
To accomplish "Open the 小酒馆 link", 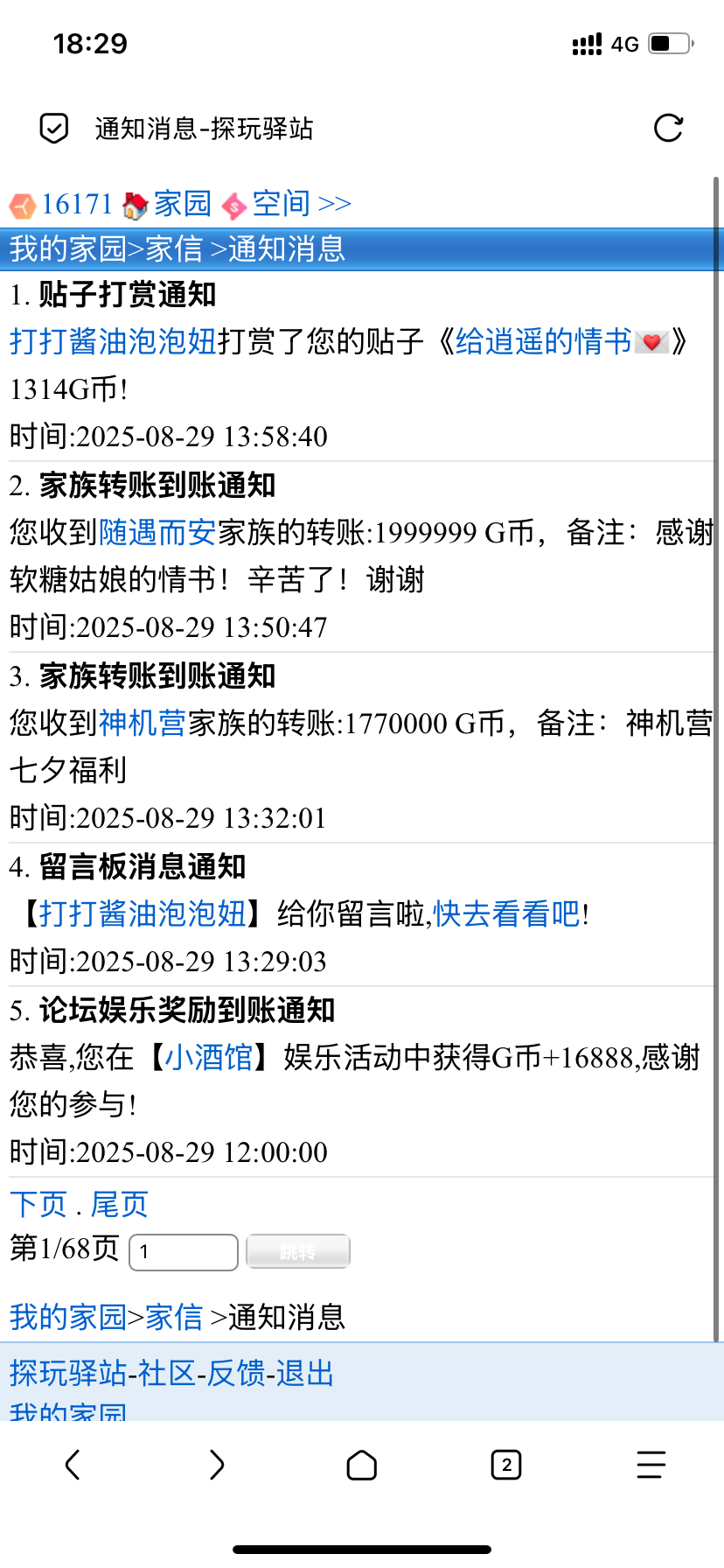I will 208,1057.
